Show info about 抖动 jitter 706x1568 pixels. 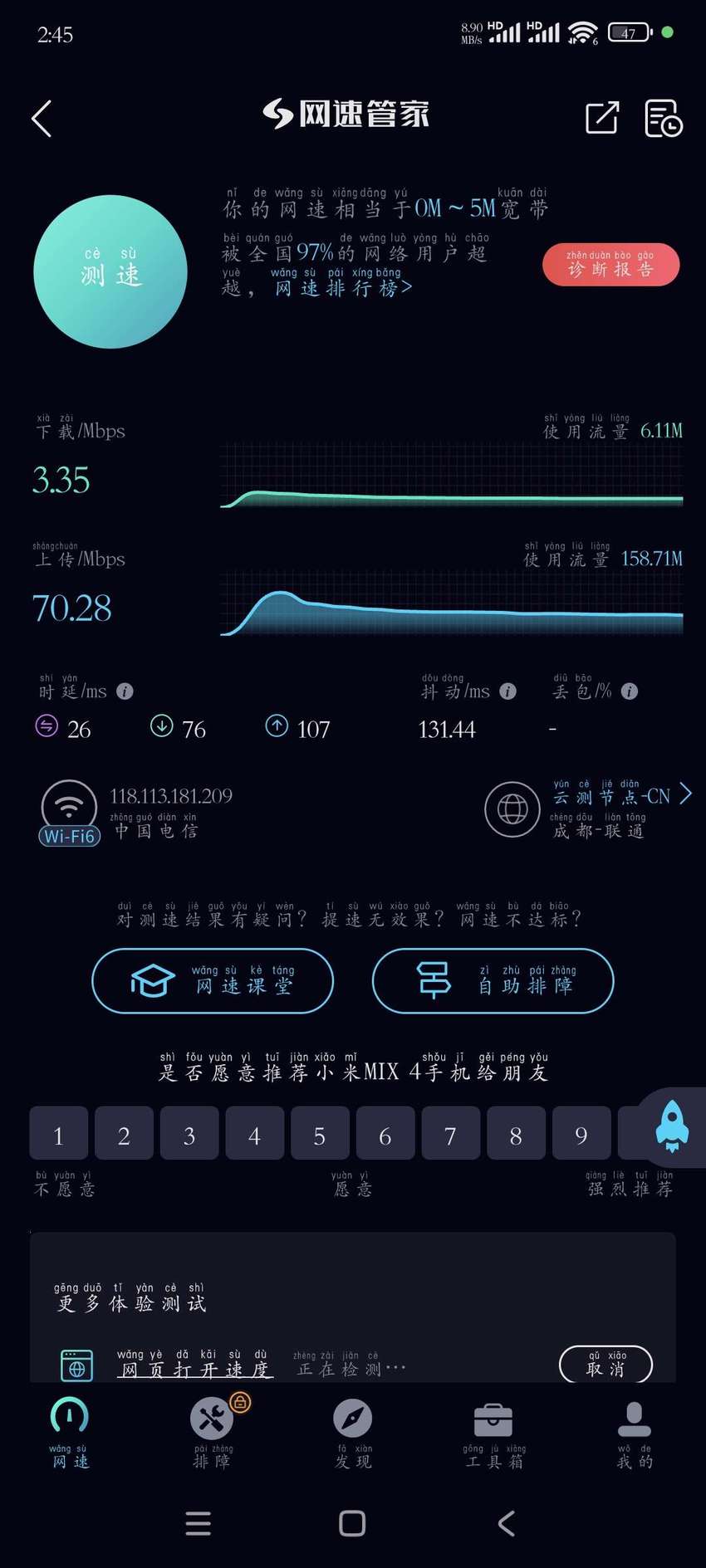(x=508, y=691)
